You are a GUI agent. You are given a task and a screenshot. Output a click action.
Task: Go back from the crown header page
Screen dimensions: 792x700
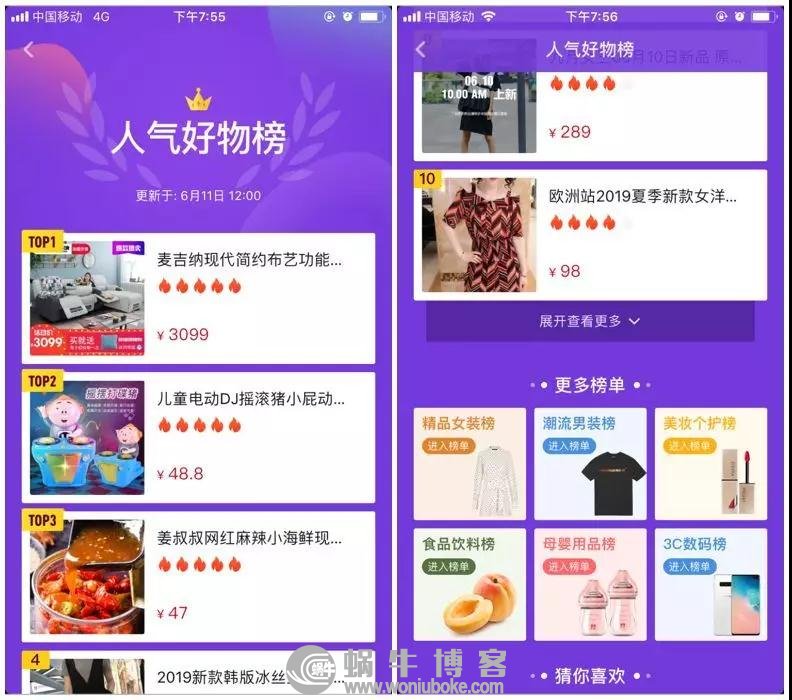(x=29, y=49)
